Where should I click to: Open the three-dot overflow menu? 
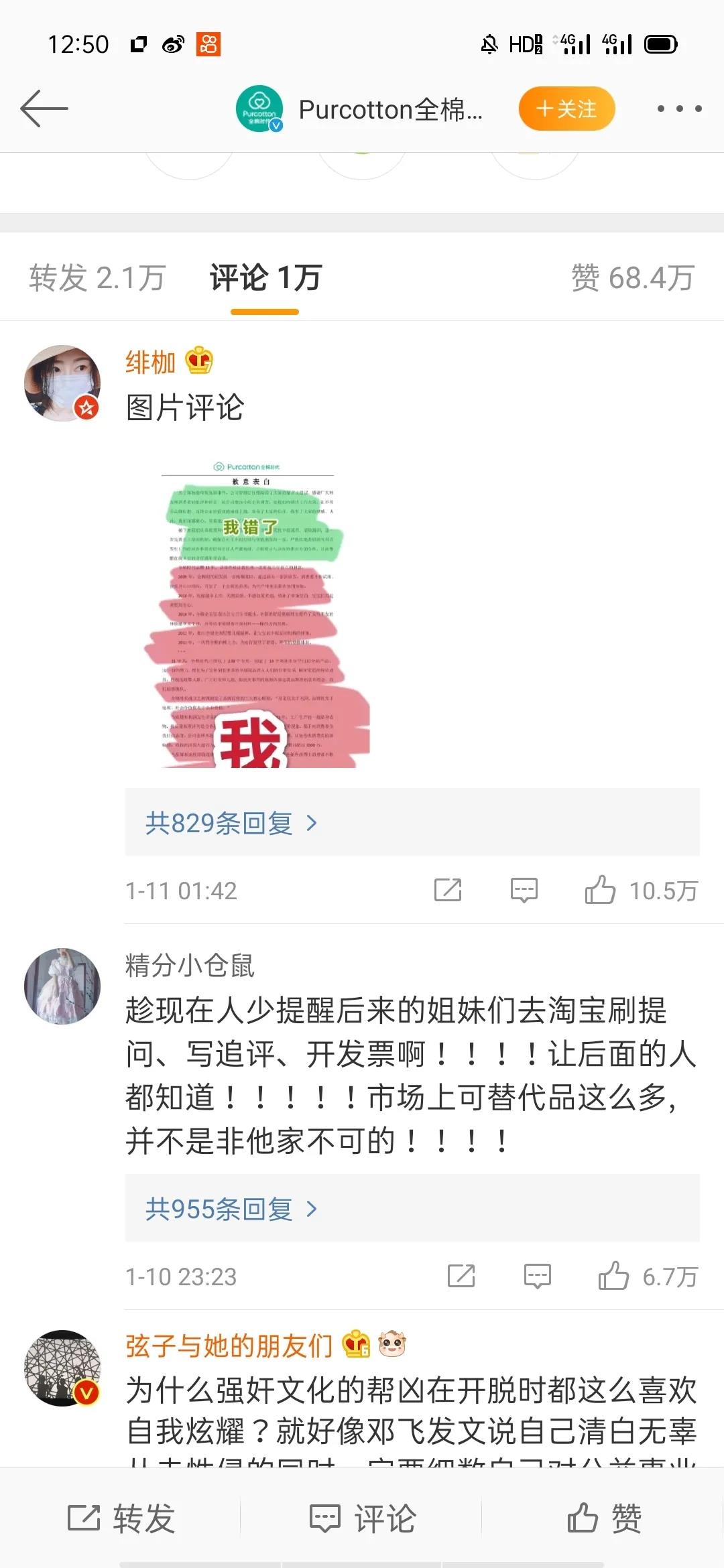679,109
